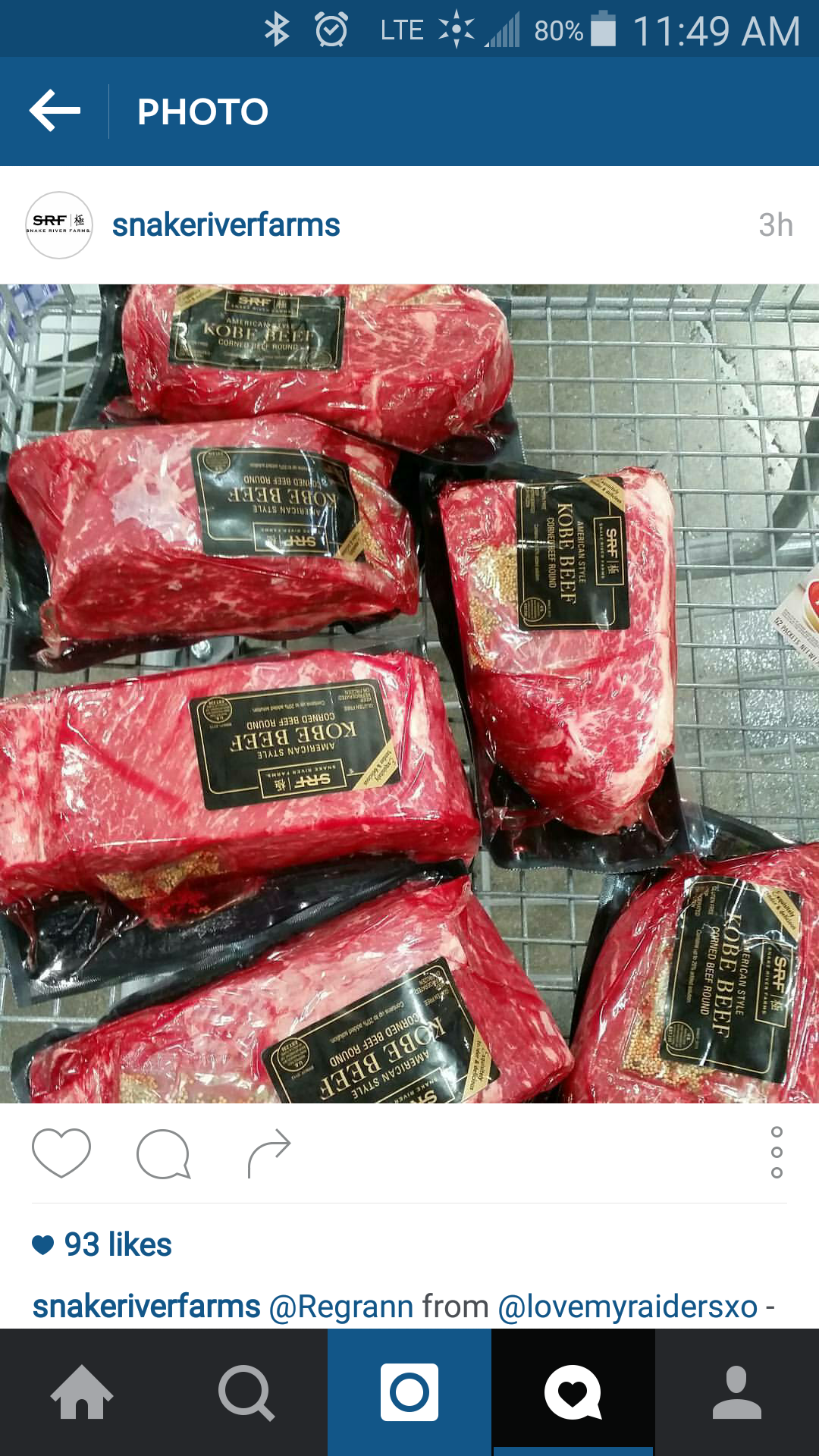Open snakeriverfarms profile picture
This screenshot has height=1456, width=819.
[59, 225]
